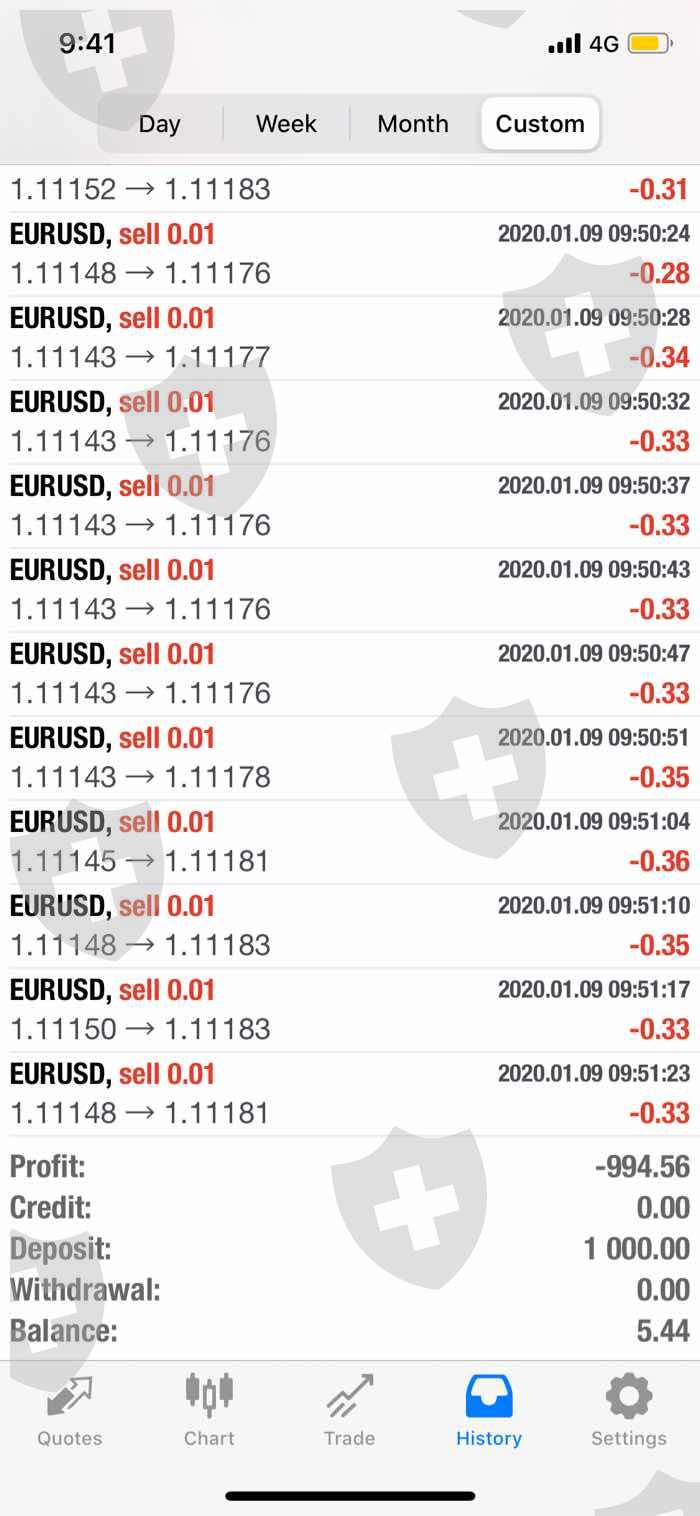Show the Month history range
700x1516 pixels.
(413, 124)
